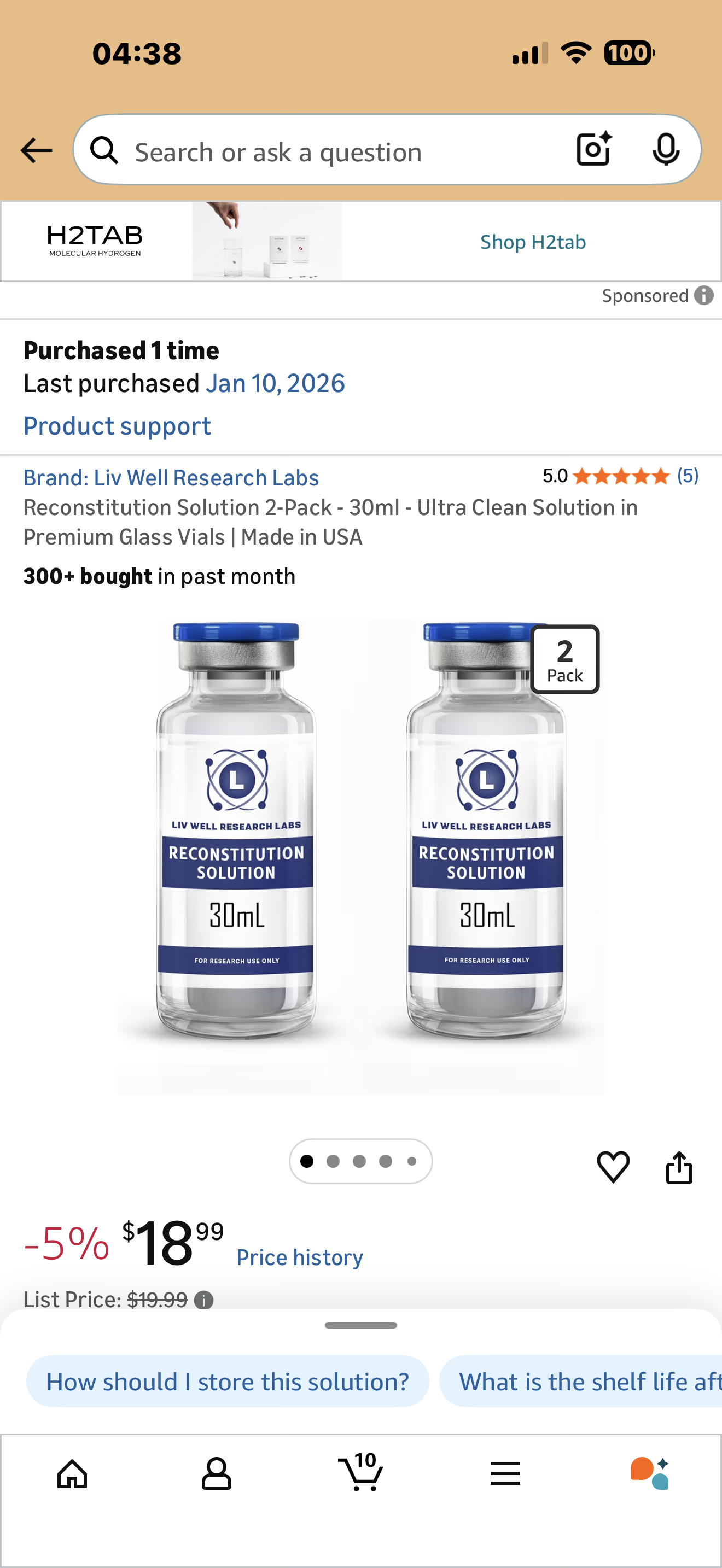
Task: Go to the Home tab
Action: point(72,1475)
